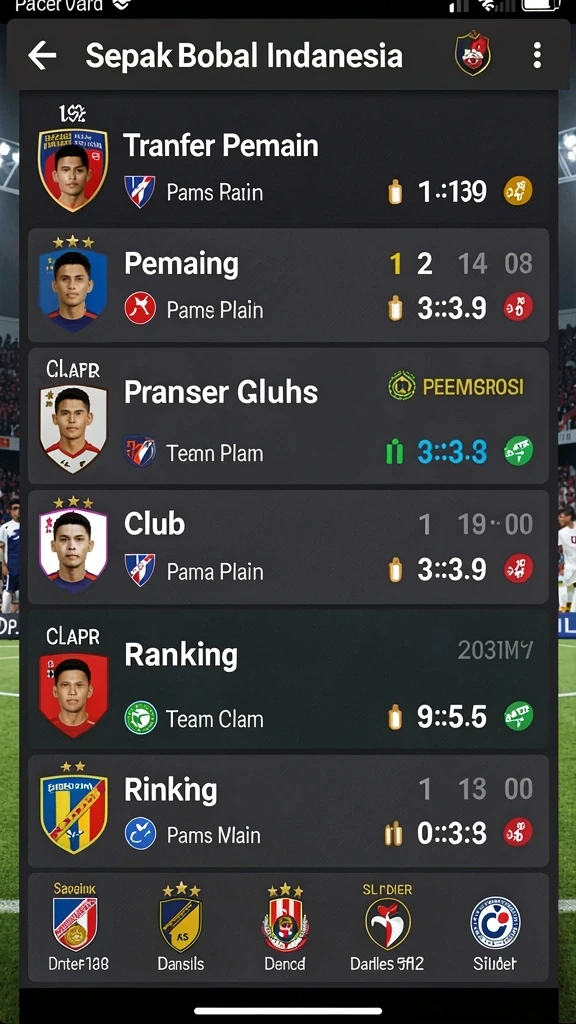Go to the Darlles tab
576x1024 pixels.
pyautogui.click(x=387, y=927)
